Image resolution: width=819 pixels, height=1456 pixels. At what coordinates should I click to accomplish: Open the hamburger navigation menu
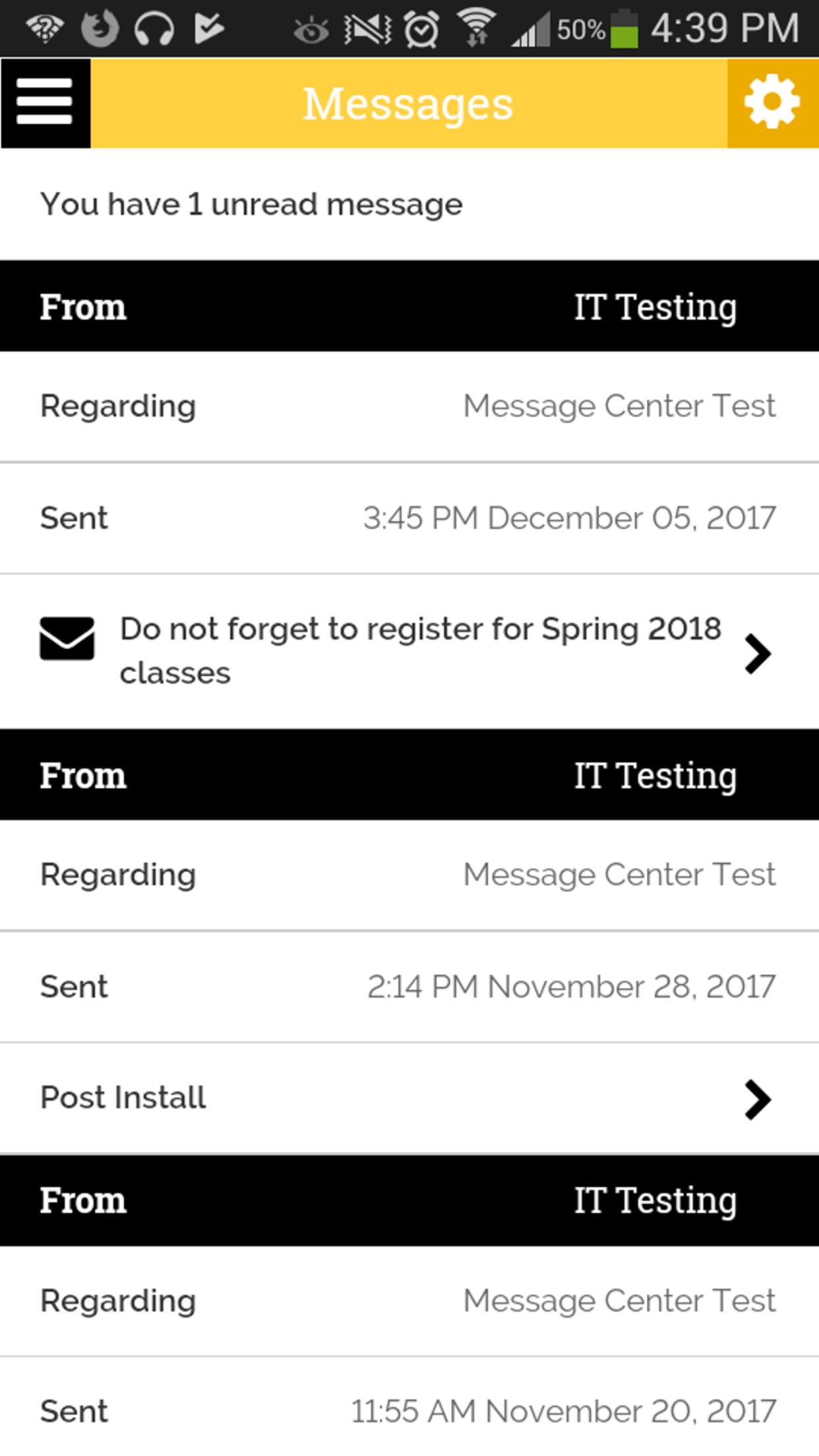[45, 102]
